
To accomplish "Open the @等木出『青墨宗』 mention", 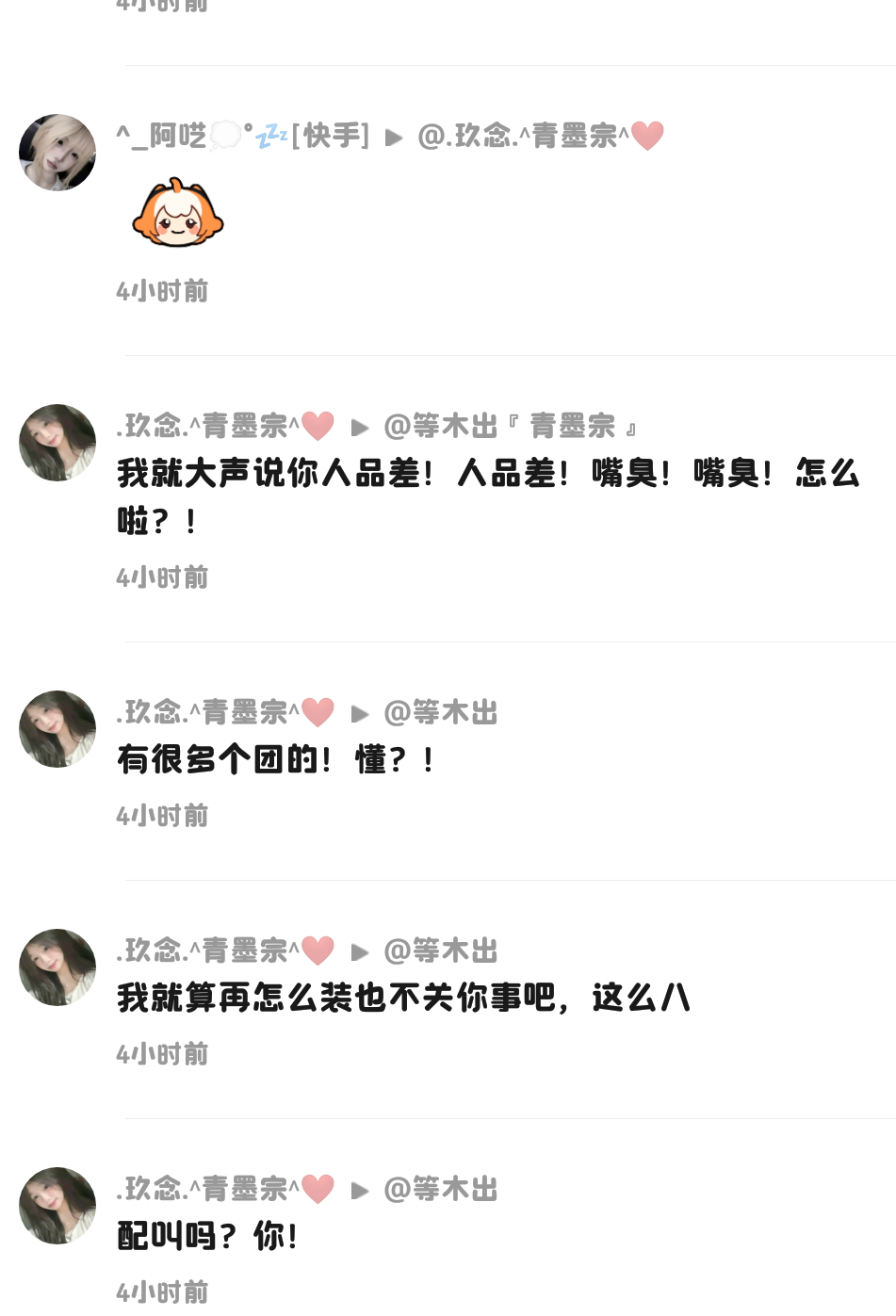I will coord(511,427).
